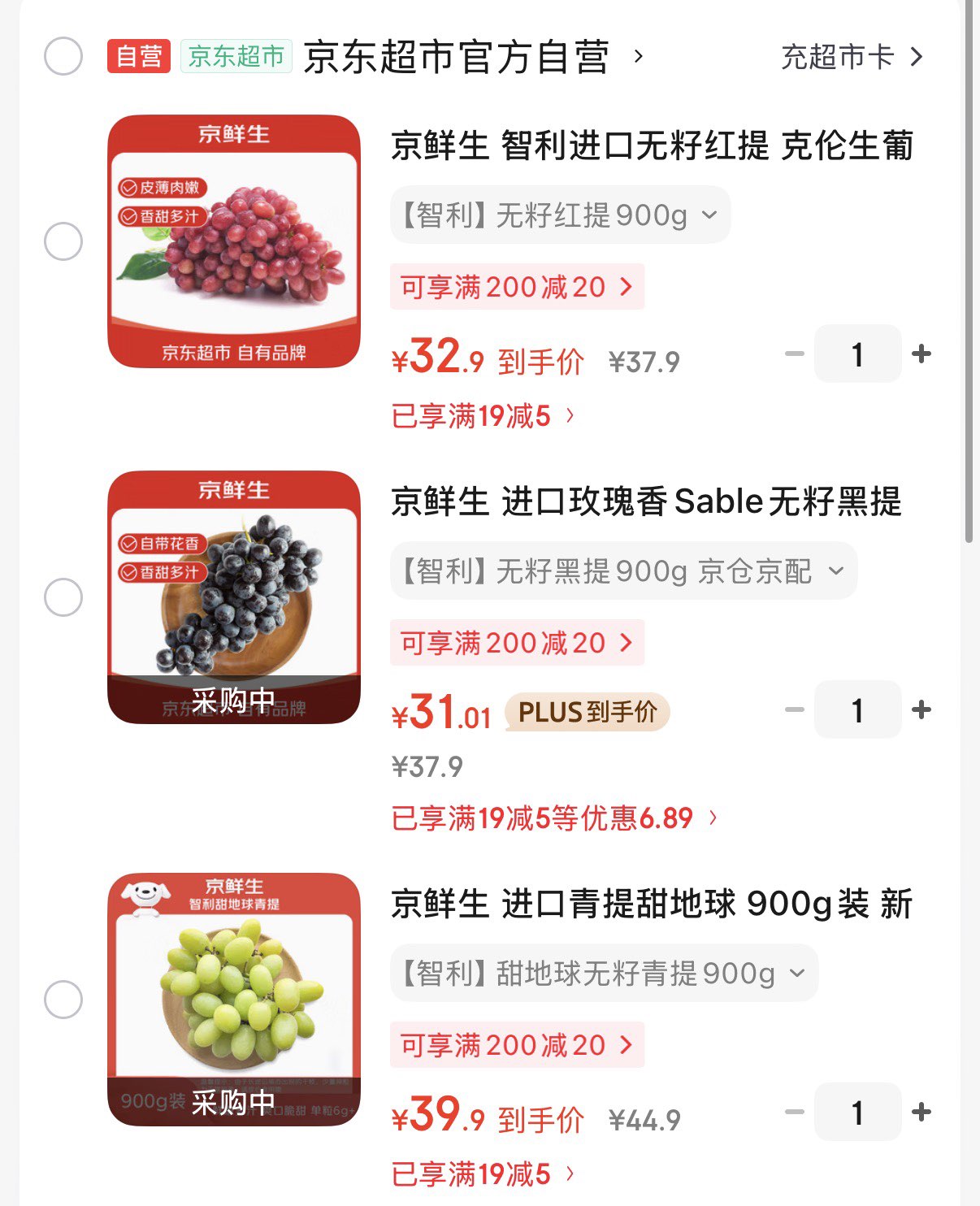Increase quantity of the green grapes

pyautogui.click(x=922, y=1113)
